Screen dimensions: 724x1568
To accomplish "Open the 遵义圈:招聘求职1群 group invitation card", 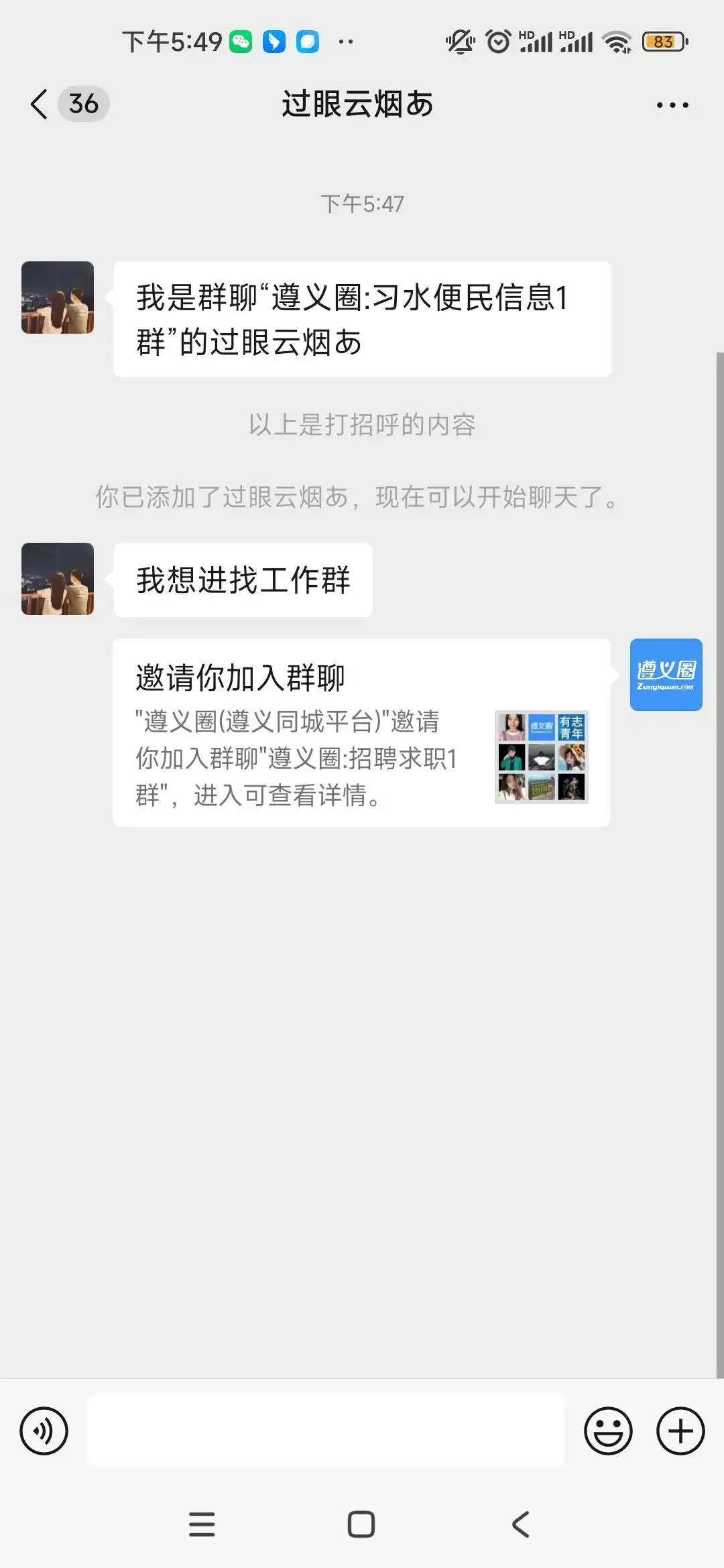I will pos(361,732).
